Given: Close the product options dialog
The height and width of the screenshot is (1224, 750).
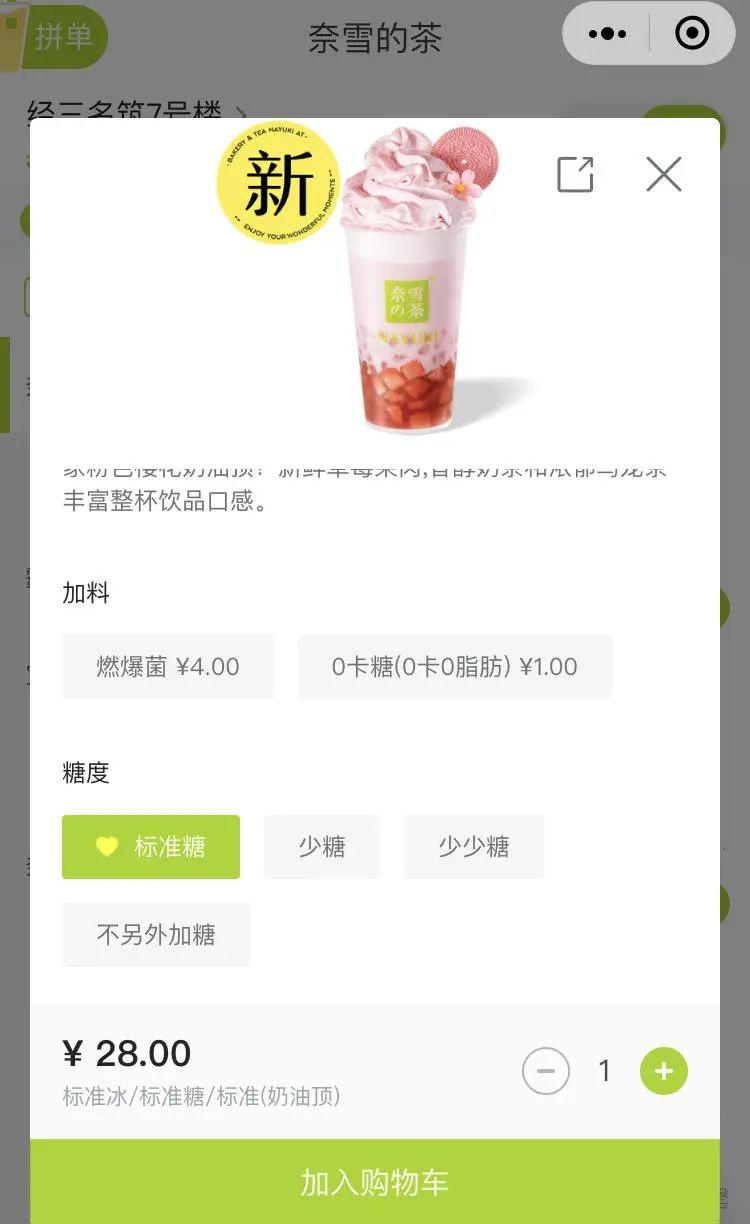Looking at the screenshot, I should [x=663, y=175].
